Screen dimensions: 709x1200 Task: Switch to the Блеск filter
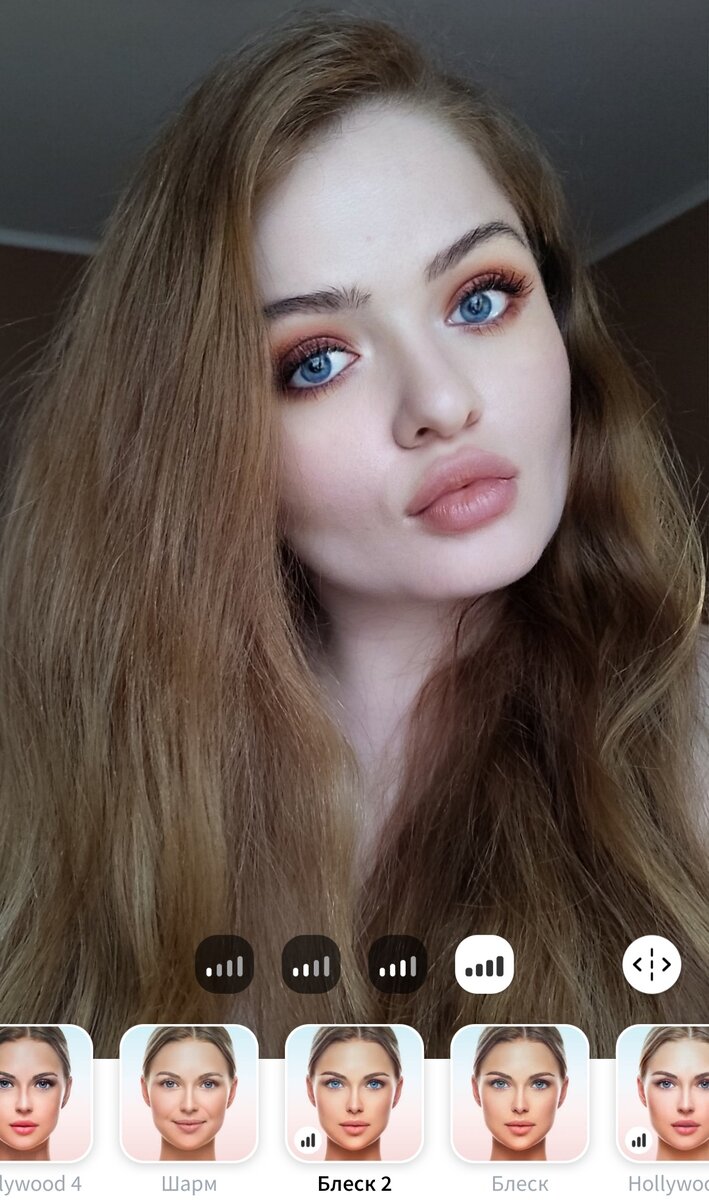(520, 1093)
